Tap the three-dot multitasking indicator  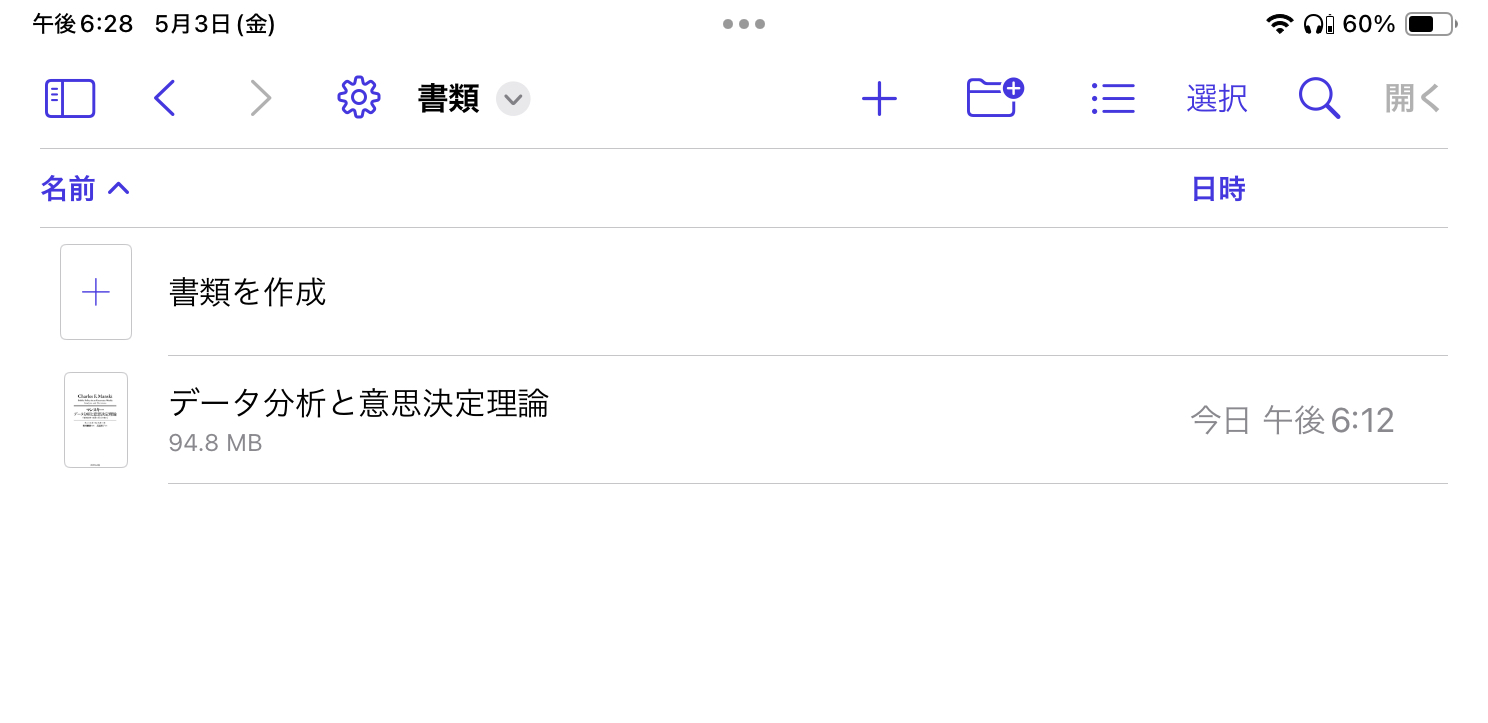pyautogui.click(x=743, y=24)
